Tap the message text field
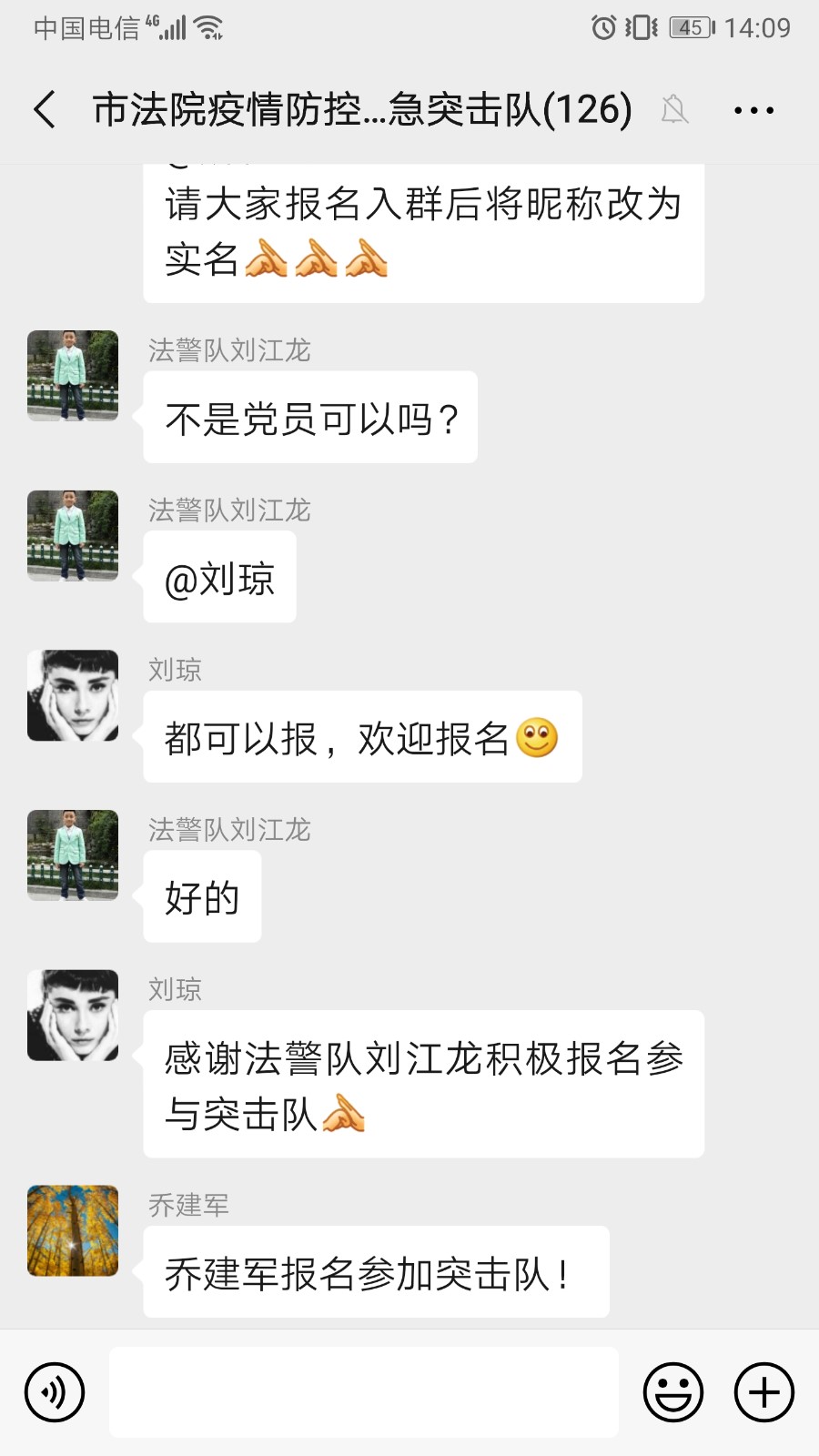The width and height of the screenshot is (819, 1456). [364, 1392]
